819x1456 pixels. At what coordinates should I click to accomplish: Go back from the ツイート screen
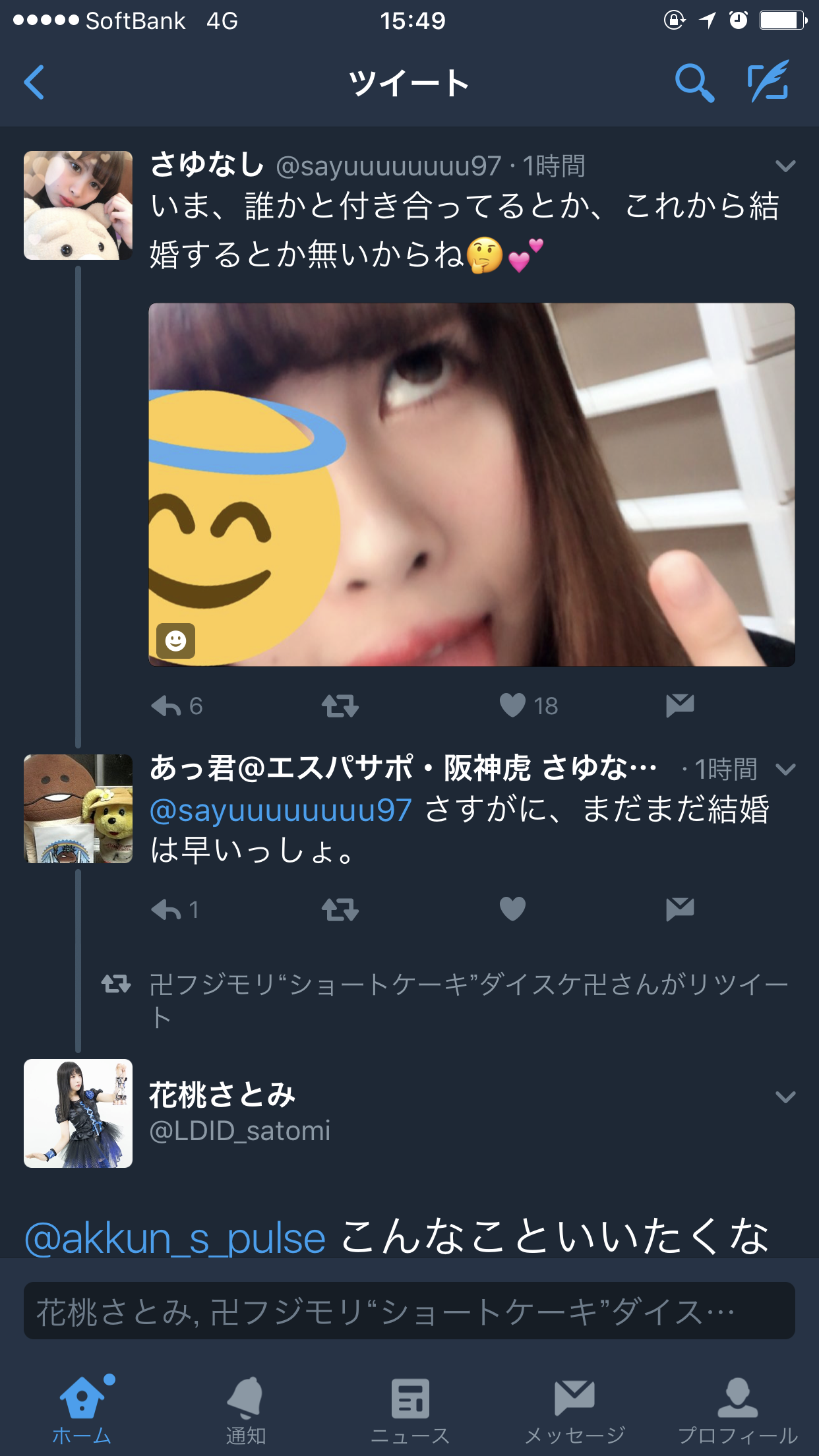34,82
